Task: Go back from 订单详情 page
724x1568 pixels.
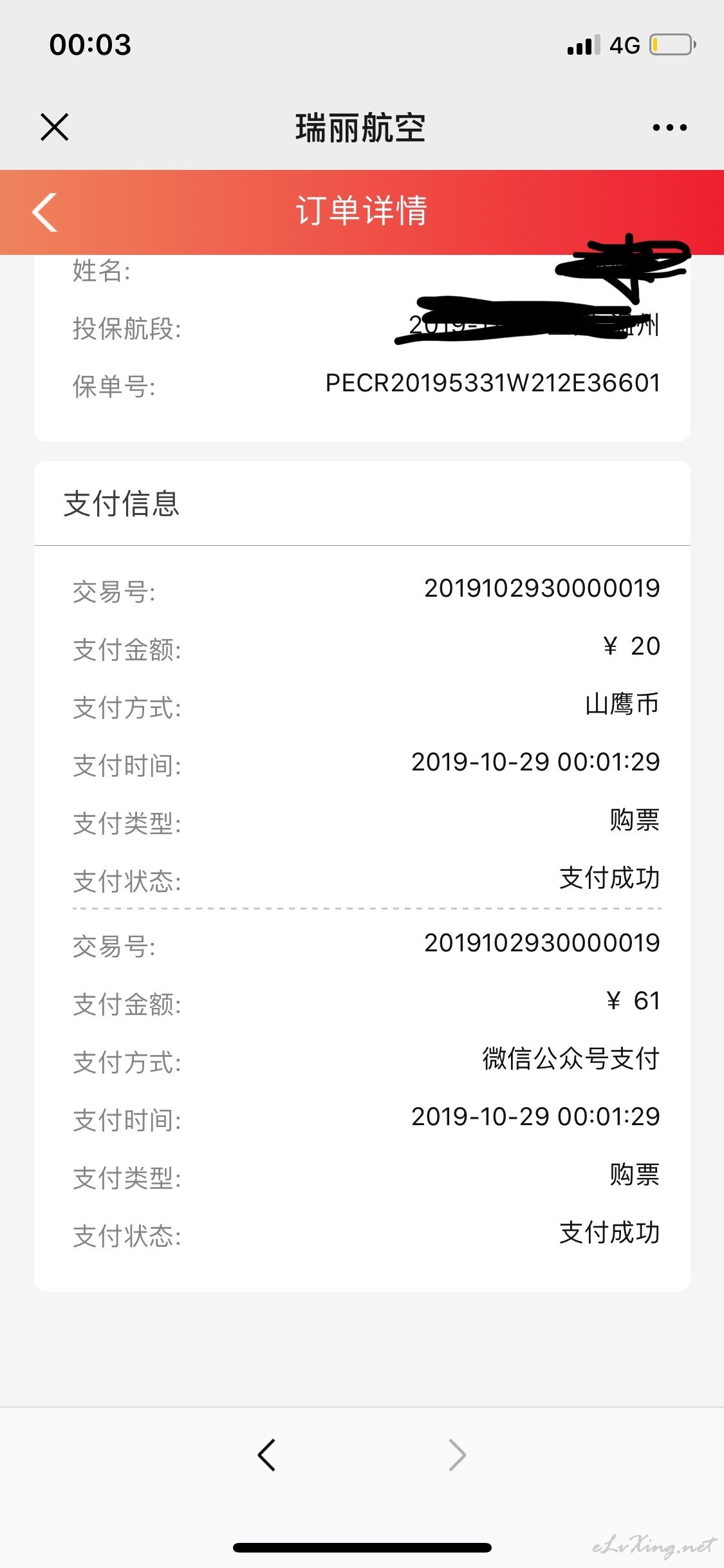Action: [x=45, y=212]
